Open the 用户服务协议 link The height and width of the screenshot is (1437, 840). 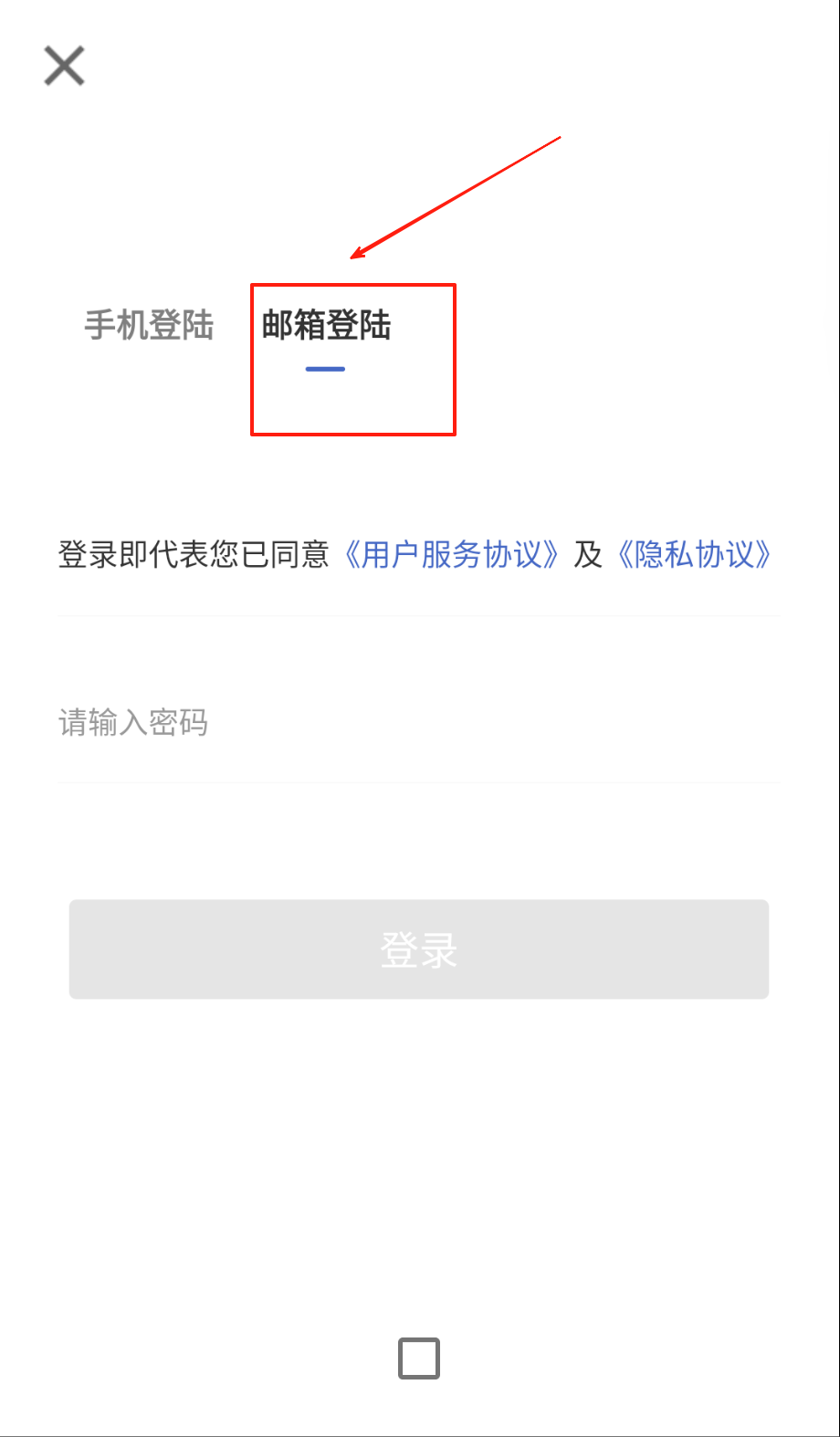coord(452,554)
